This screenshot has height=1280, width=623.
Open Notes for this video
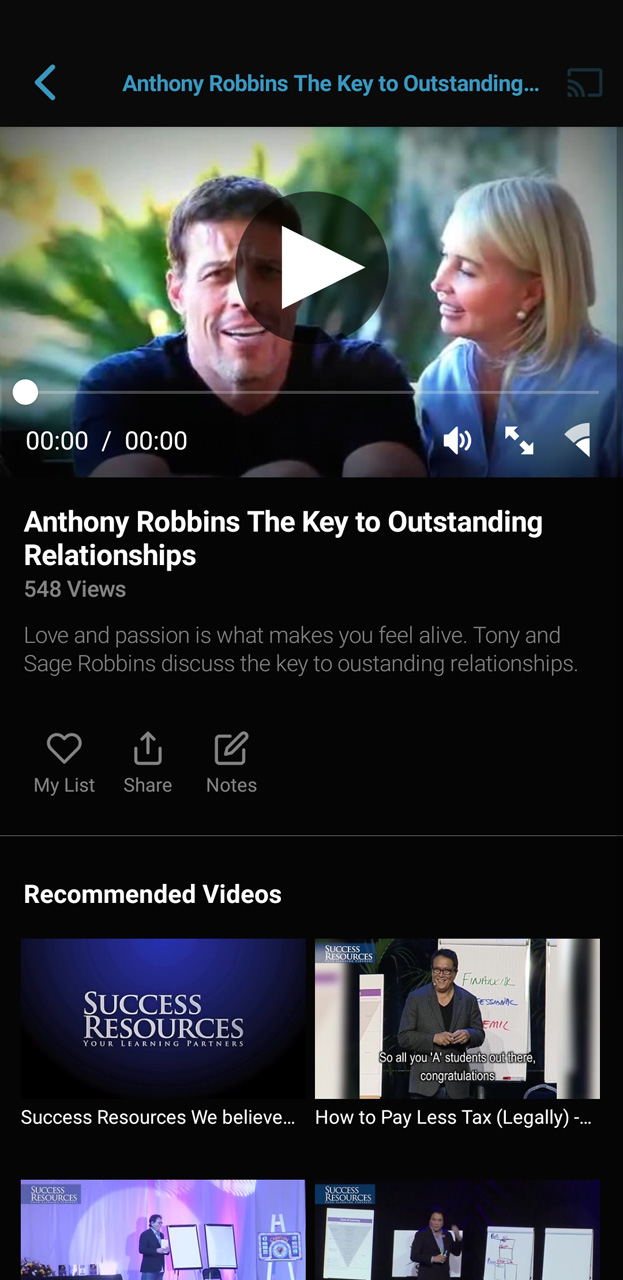tap(231, 764)
